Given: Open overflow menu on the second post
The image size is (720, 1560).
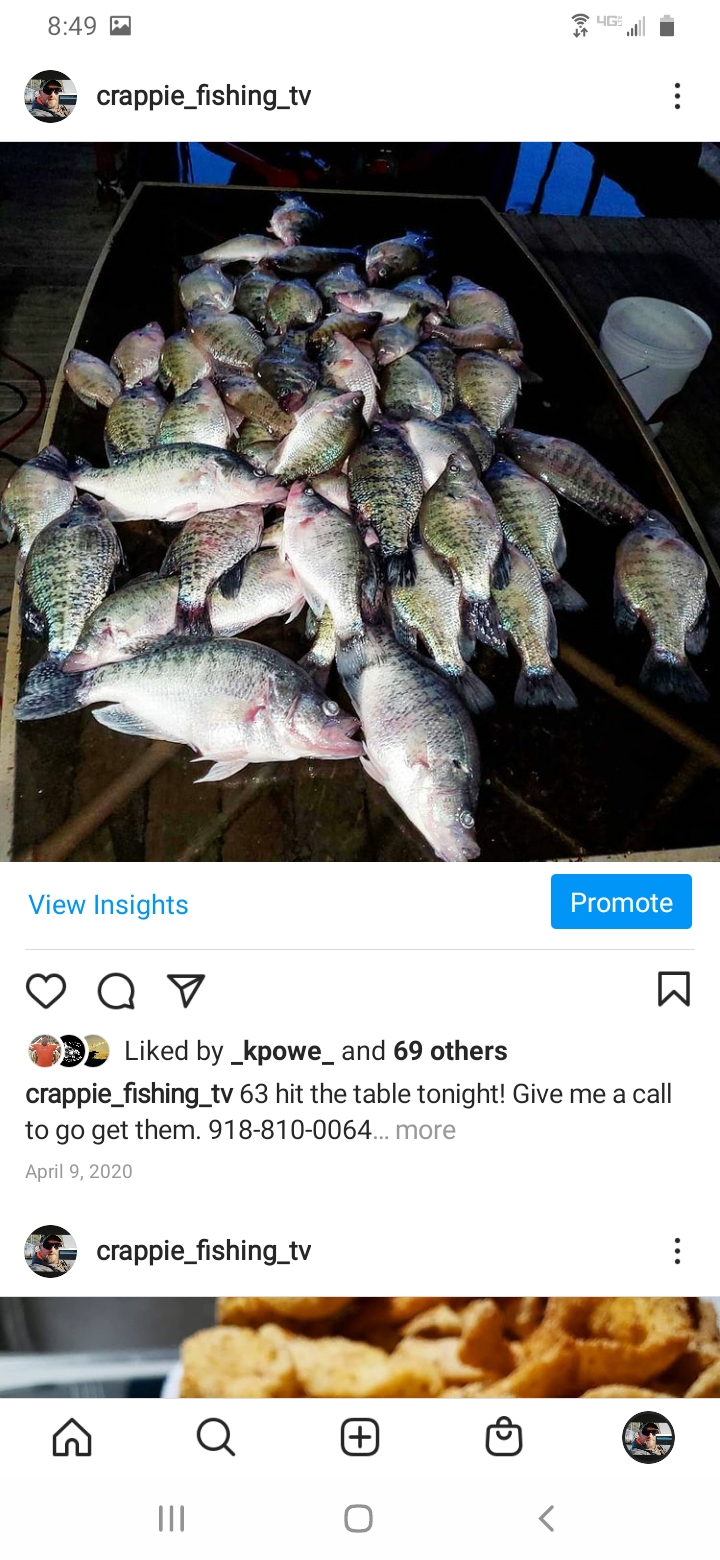Looking at the screenshot, I should click(x=677, y=1251).
